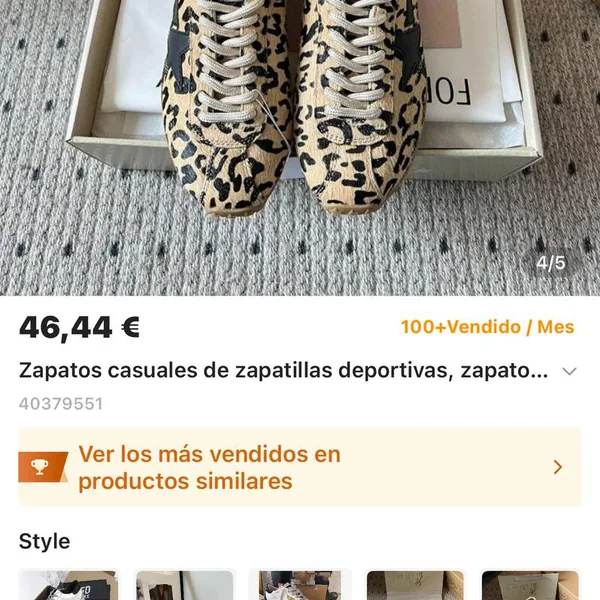Pick the last Style option thumbnail
This screenshot has width=600, height=600.
pyautogui.click(x=530, y=586)
